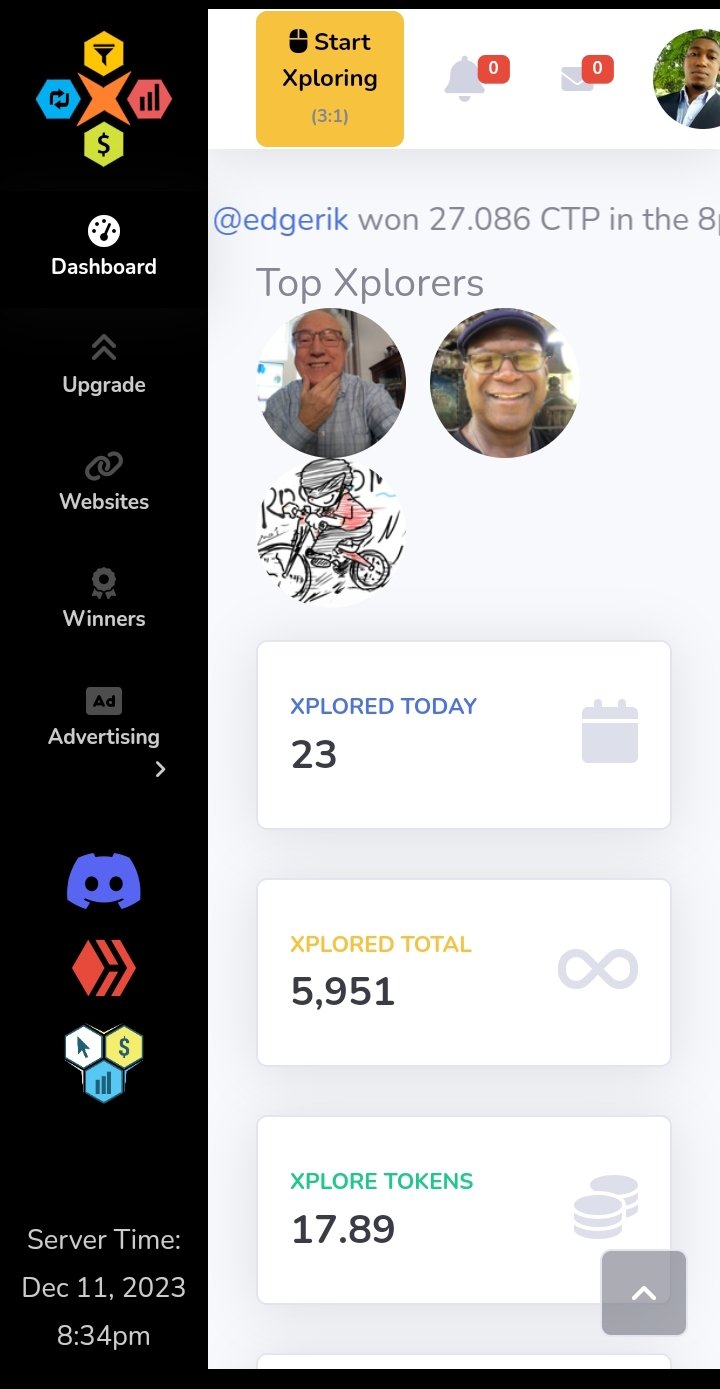720x1389 pixels.
Task: Open the Websites section
Action: click(104, 482)
